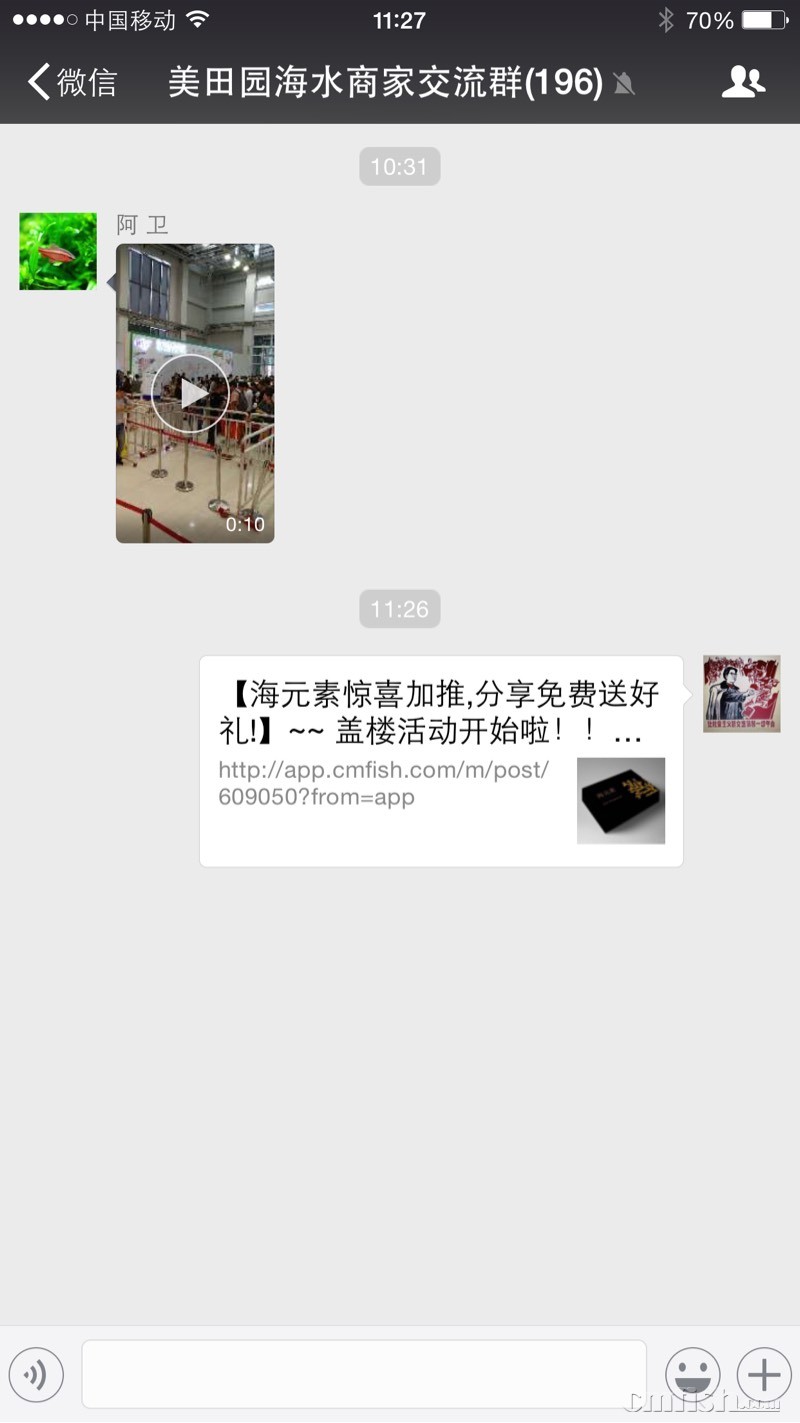This screenshot has height=1423, width=800.
Task: Switch to voice message input
Action: click(x=36, y=1375)
